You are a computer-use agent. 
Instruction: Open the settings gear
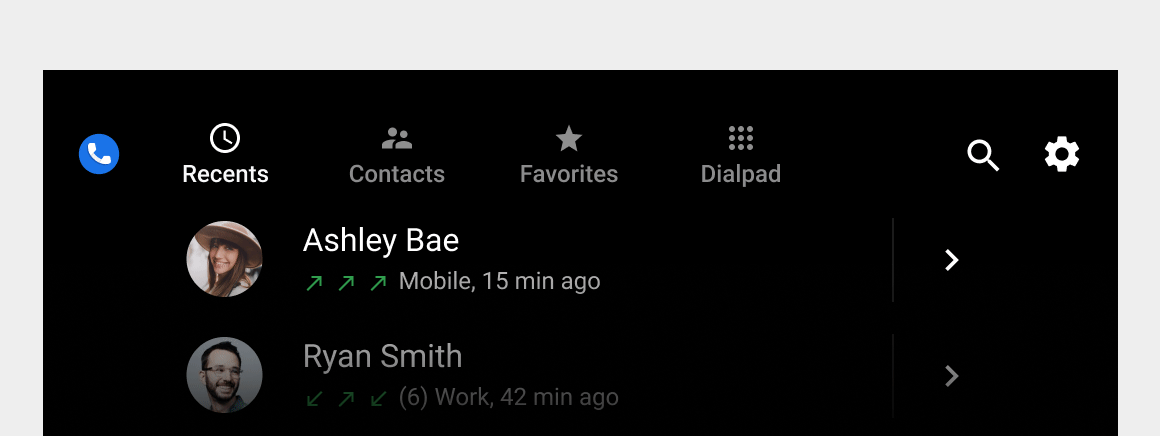click(x=1062, y=155)
